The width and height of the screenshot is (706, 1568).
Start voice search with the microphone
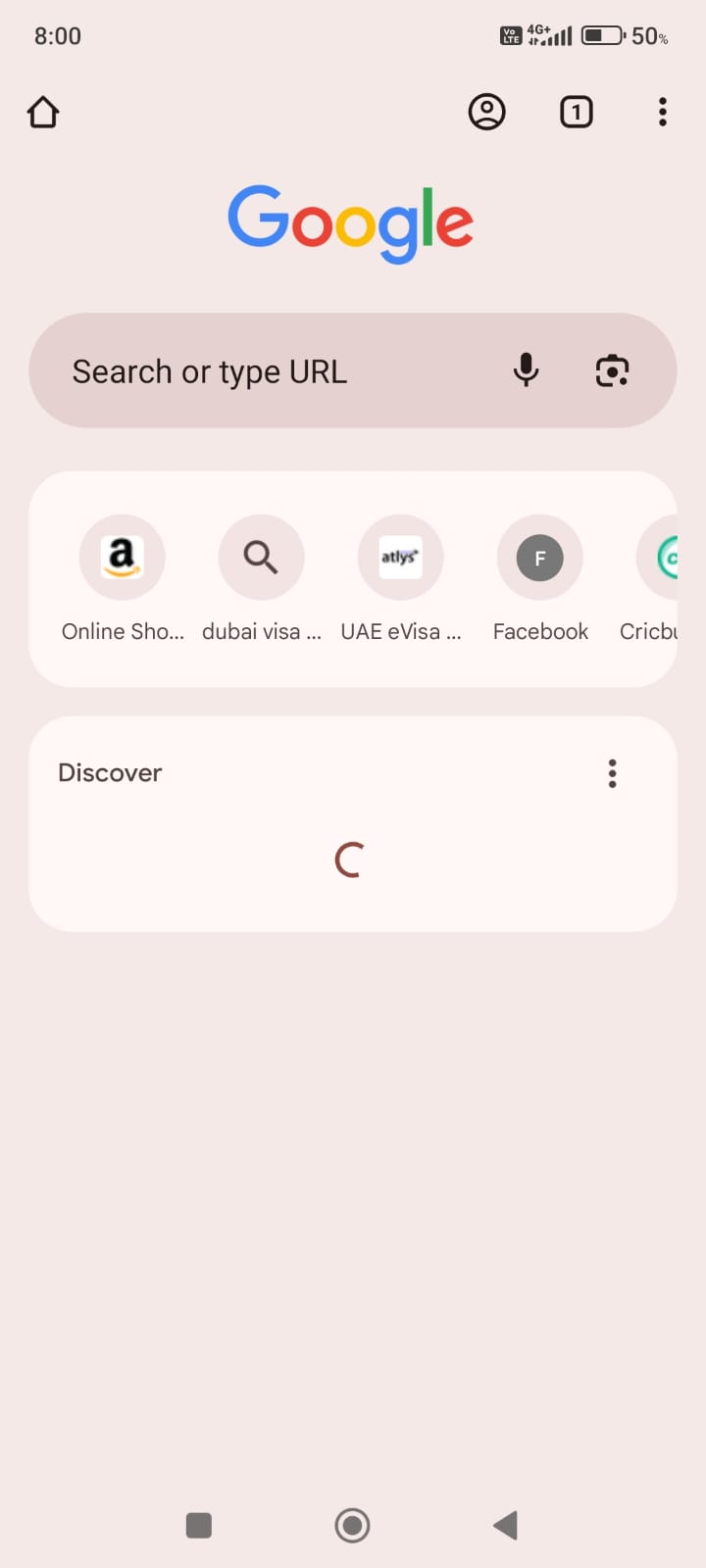click(x=527, y=370)
